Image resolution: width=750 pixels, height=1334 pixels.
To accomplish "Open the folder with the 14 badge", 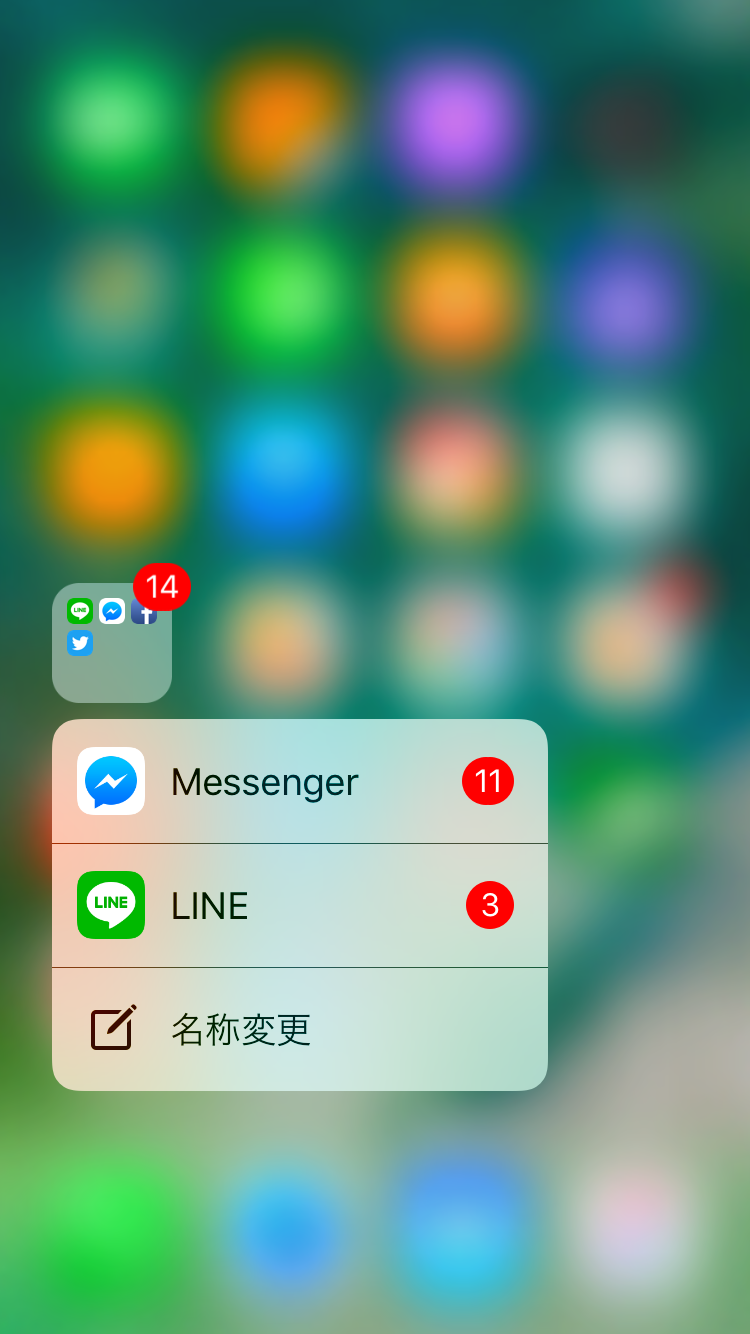I will (111, 643).
